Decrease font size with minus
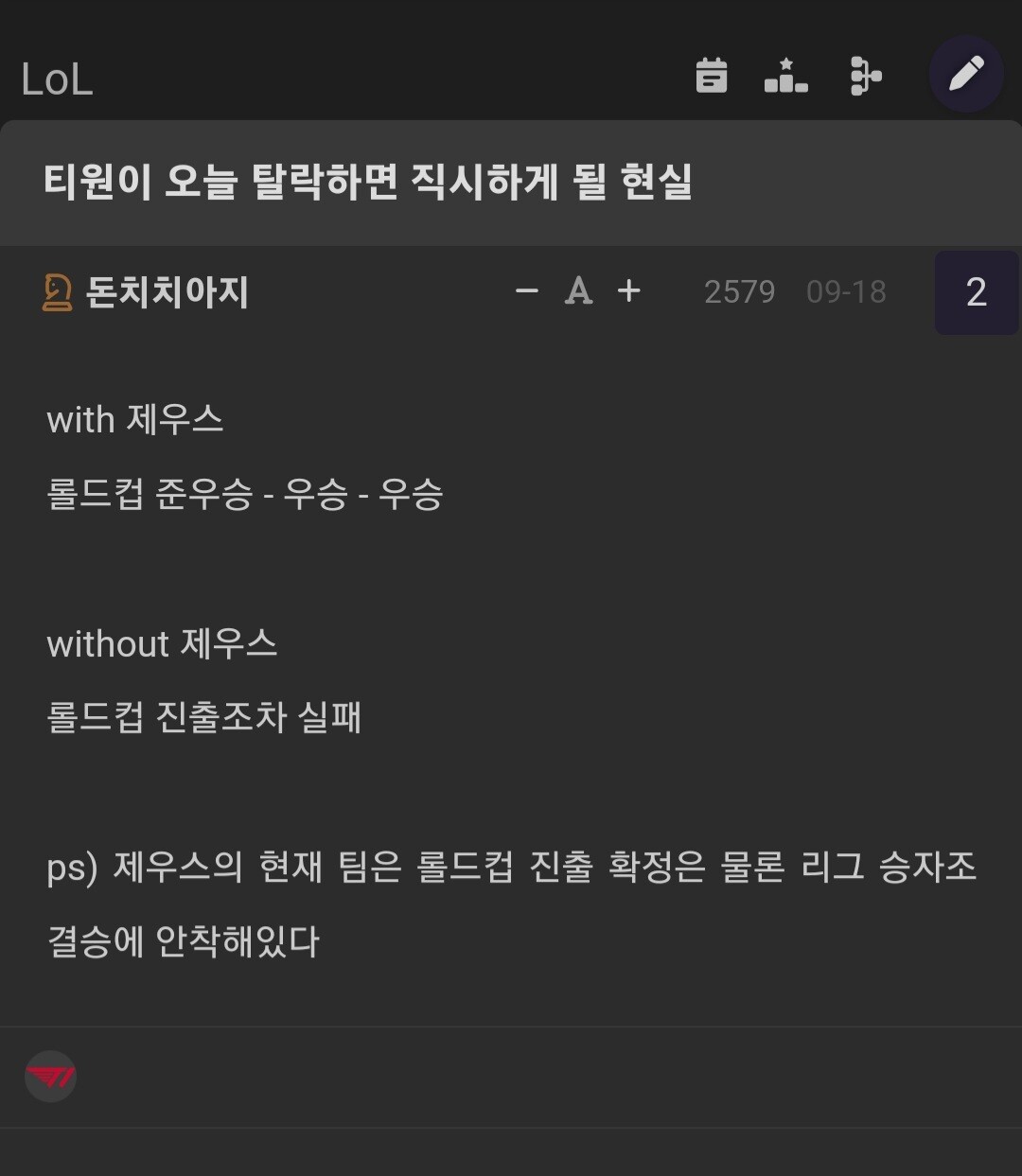Screen dimensions: 1022x1176 [x=527, y=291]
